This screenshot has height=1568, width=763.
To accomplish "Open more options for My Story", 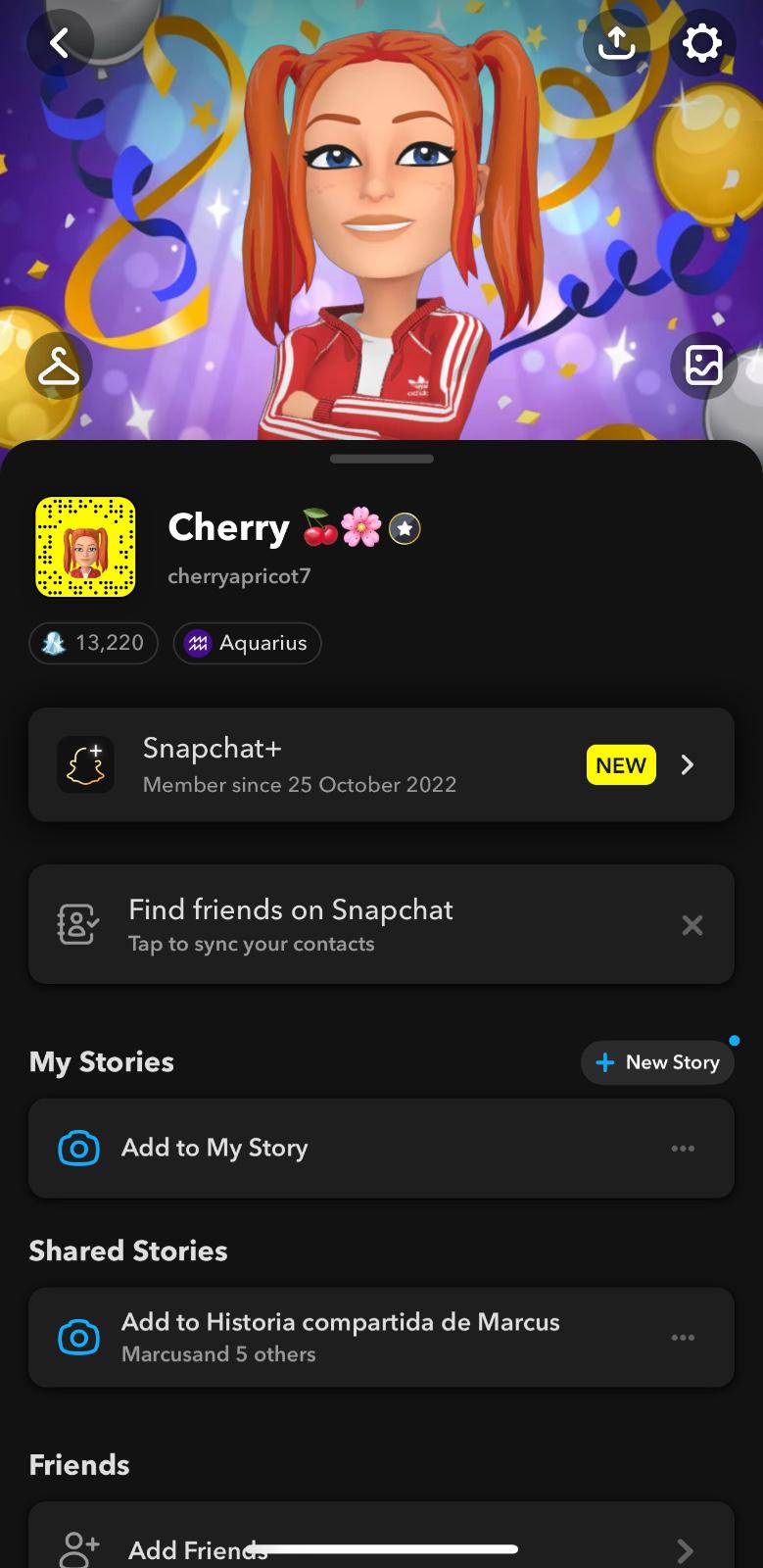I will (x=683, y=1149).
